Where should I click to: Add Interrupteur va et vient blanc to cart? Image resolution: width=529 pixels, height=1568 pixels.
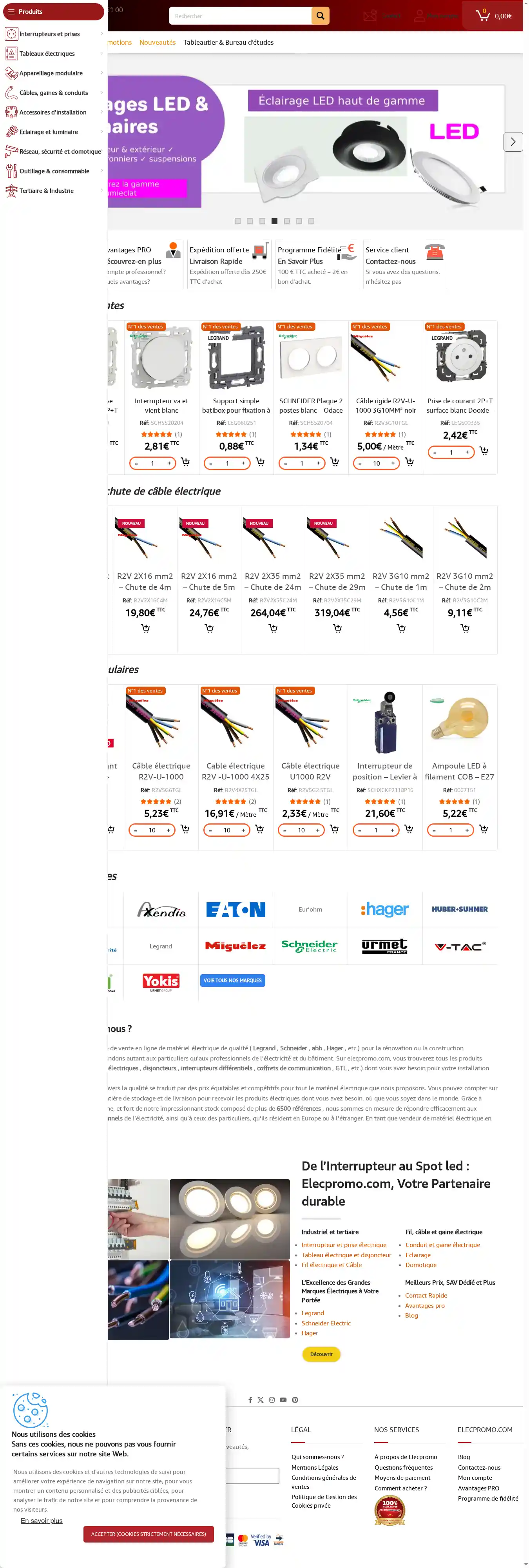(x=186, y=462)
